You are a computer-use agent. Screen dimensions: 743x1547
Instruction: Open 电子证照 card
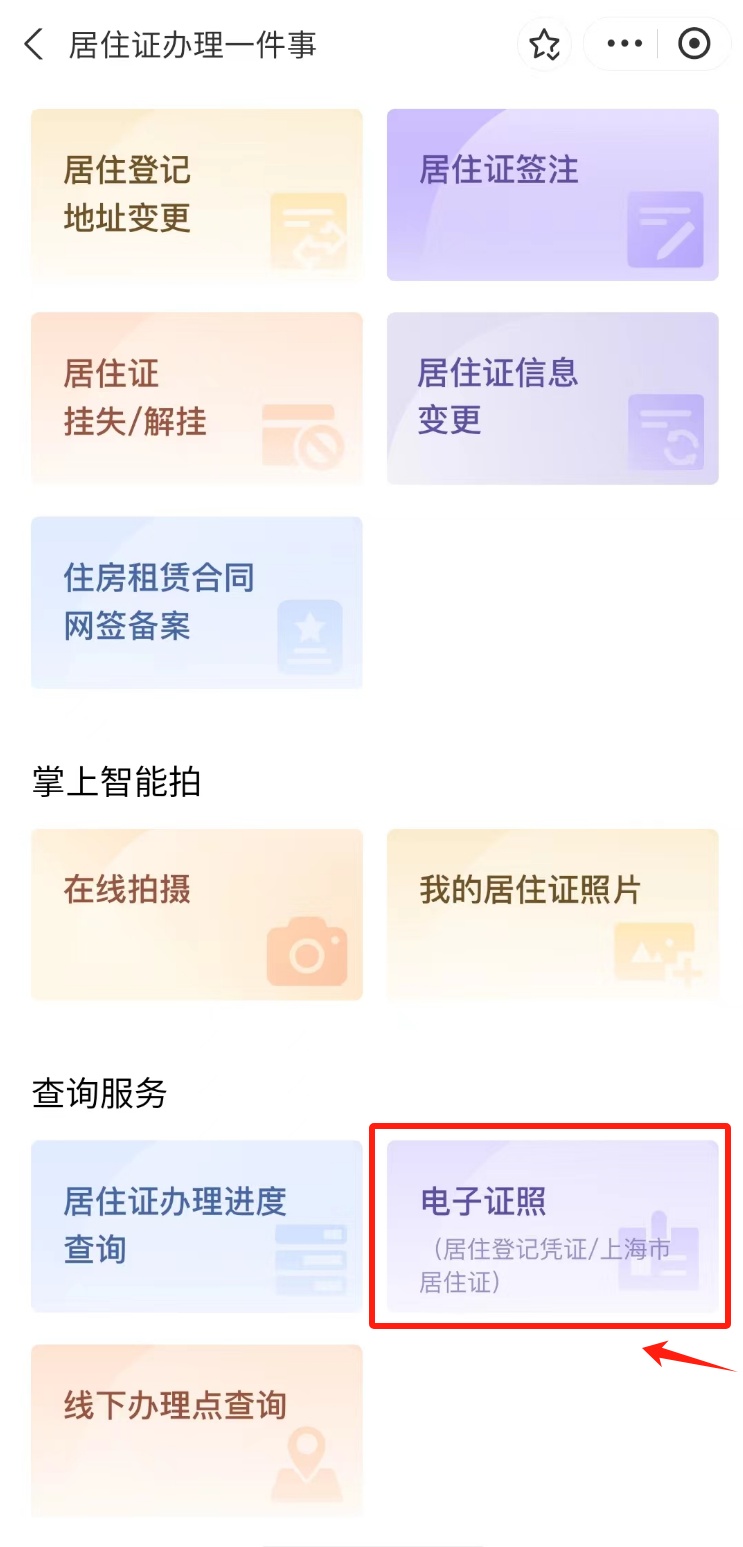(x=552, y=1226)
